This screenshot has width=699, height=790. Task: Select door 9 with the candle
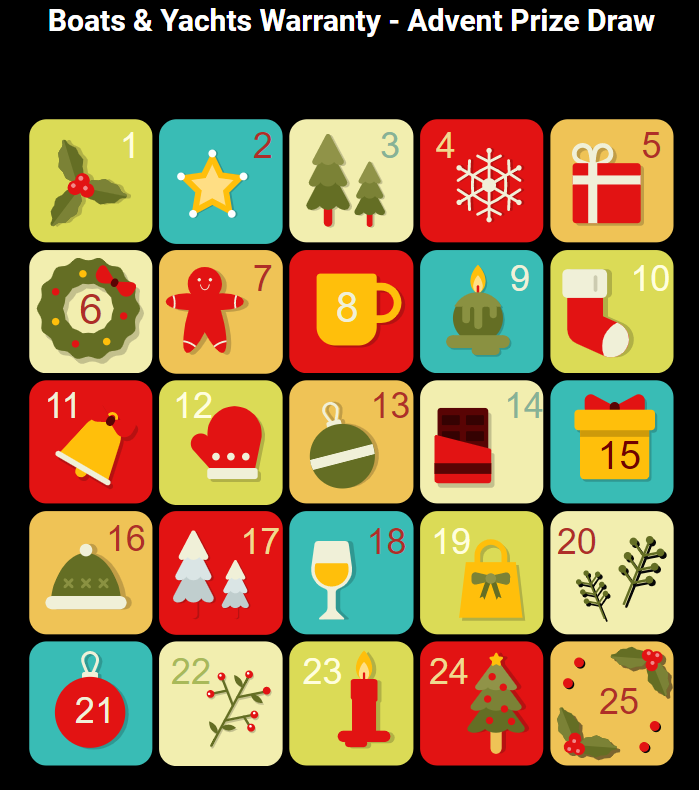coord(481,311)
